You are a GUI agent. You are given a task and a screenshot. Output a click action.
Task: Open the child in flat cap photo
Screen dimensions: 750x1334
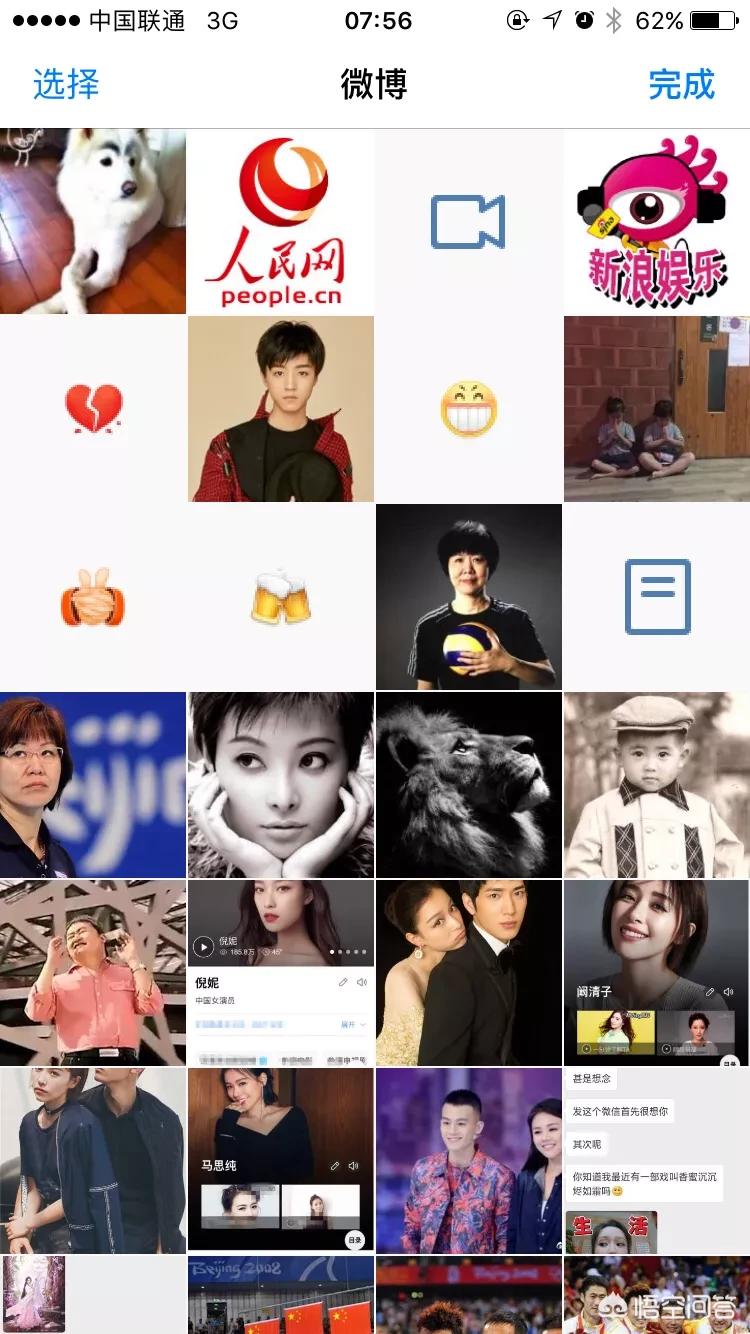[x=657, y=785]
